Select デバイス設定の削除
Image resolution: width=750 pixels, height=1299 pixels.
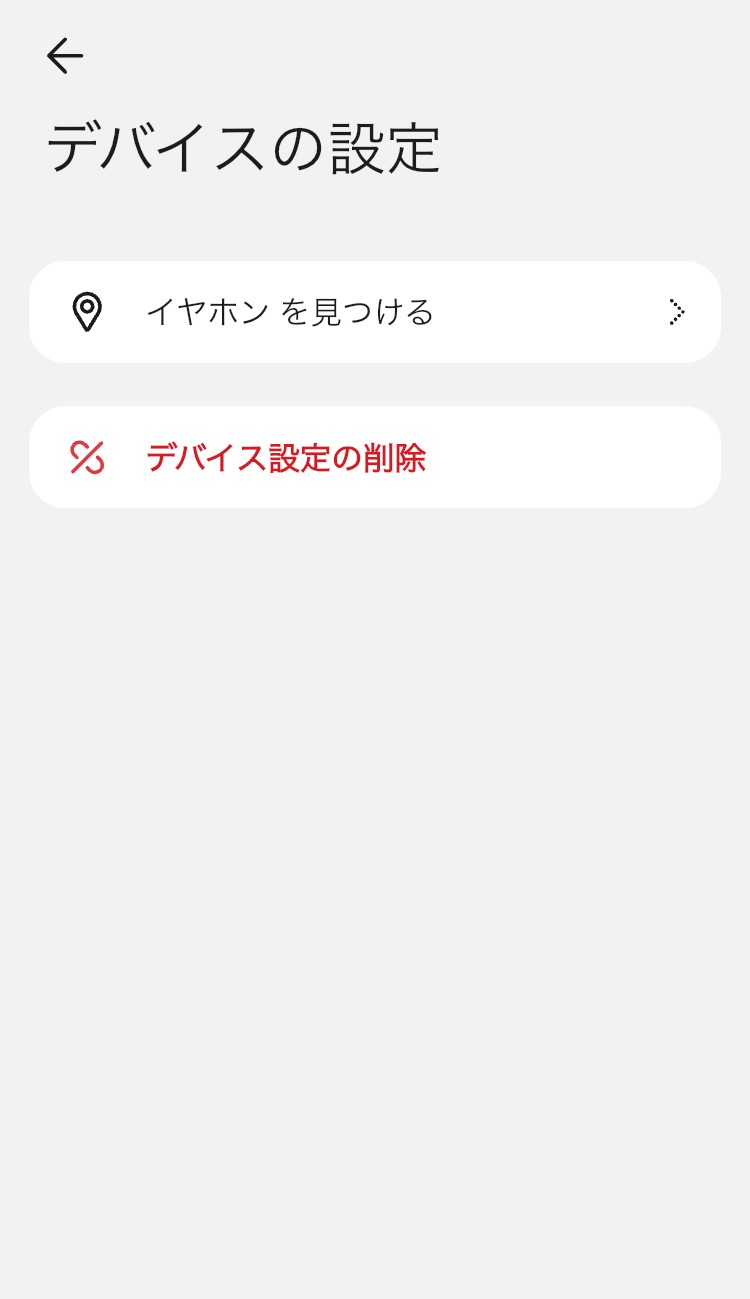click(x=374, y=458)
